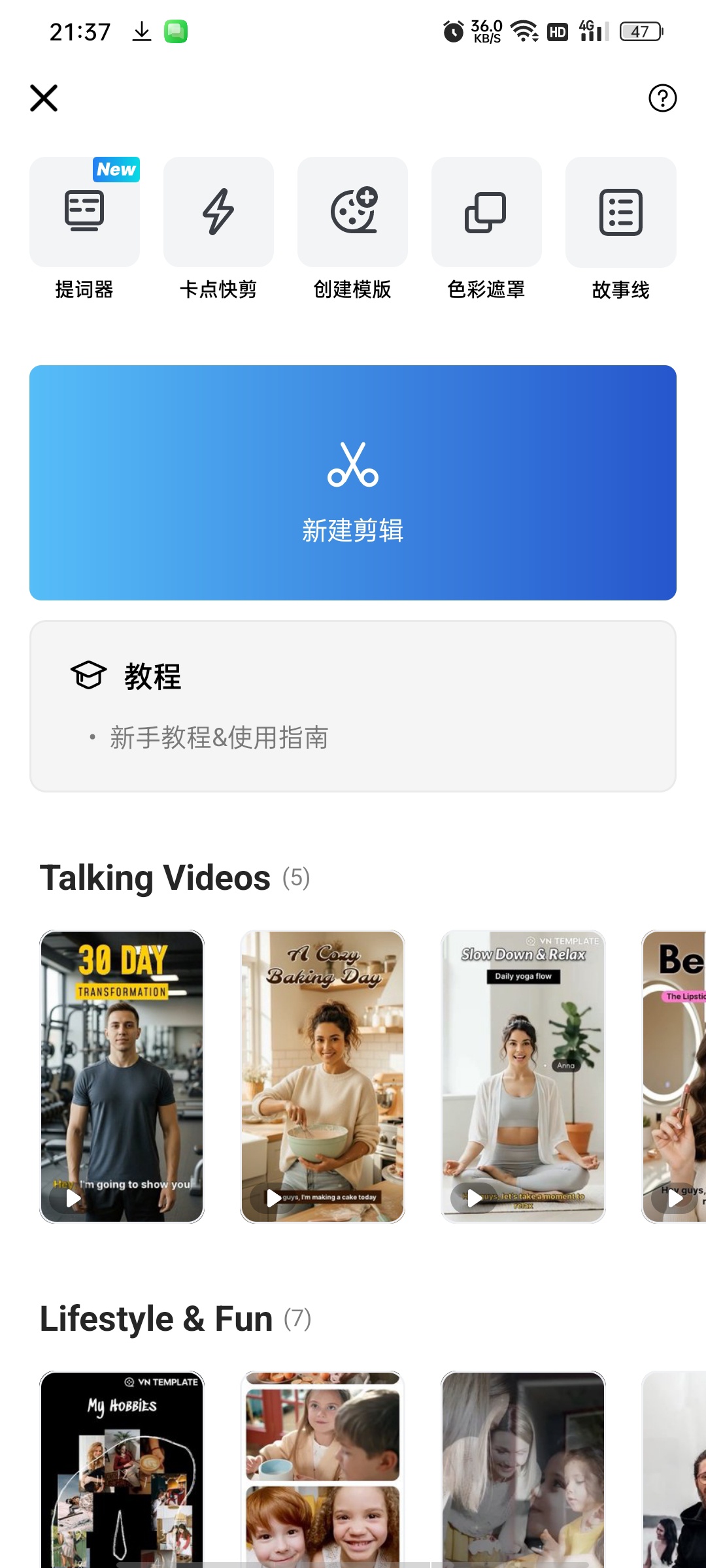Open the Slow Down & Relax yoga template

pos(523,1077)
